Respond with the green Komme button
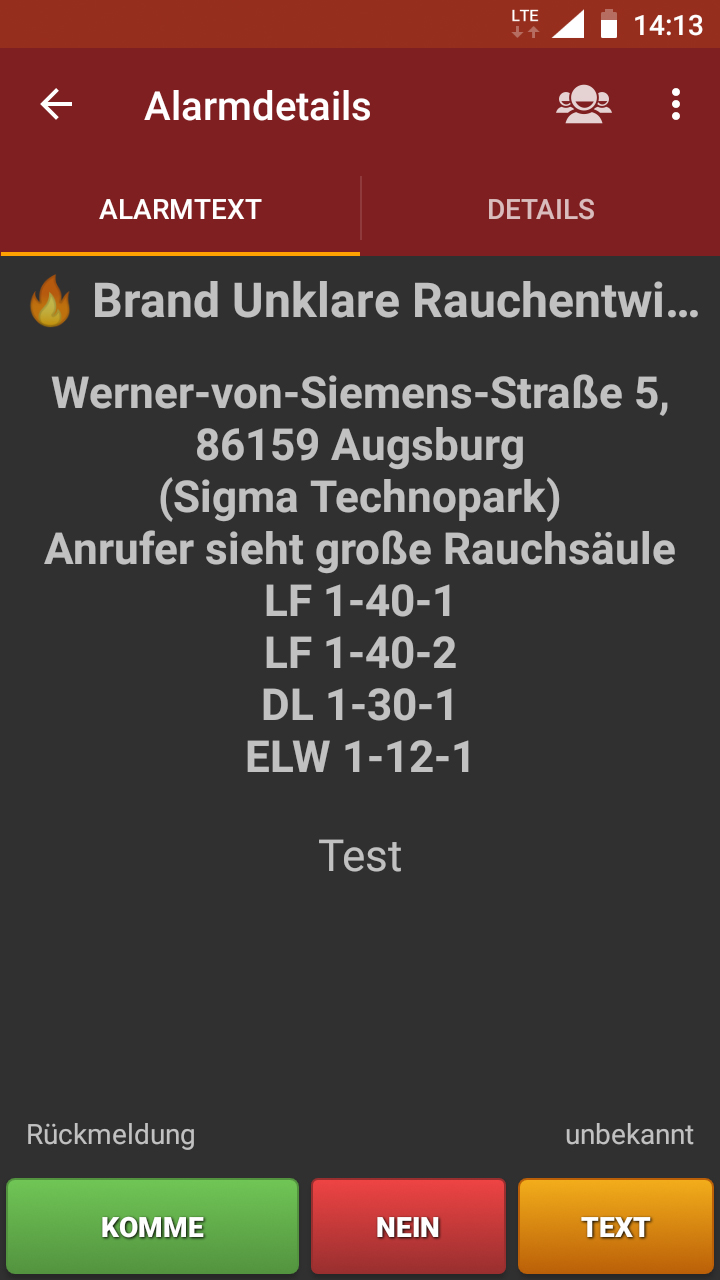720x1280 pixels. tap(153, 1226)
